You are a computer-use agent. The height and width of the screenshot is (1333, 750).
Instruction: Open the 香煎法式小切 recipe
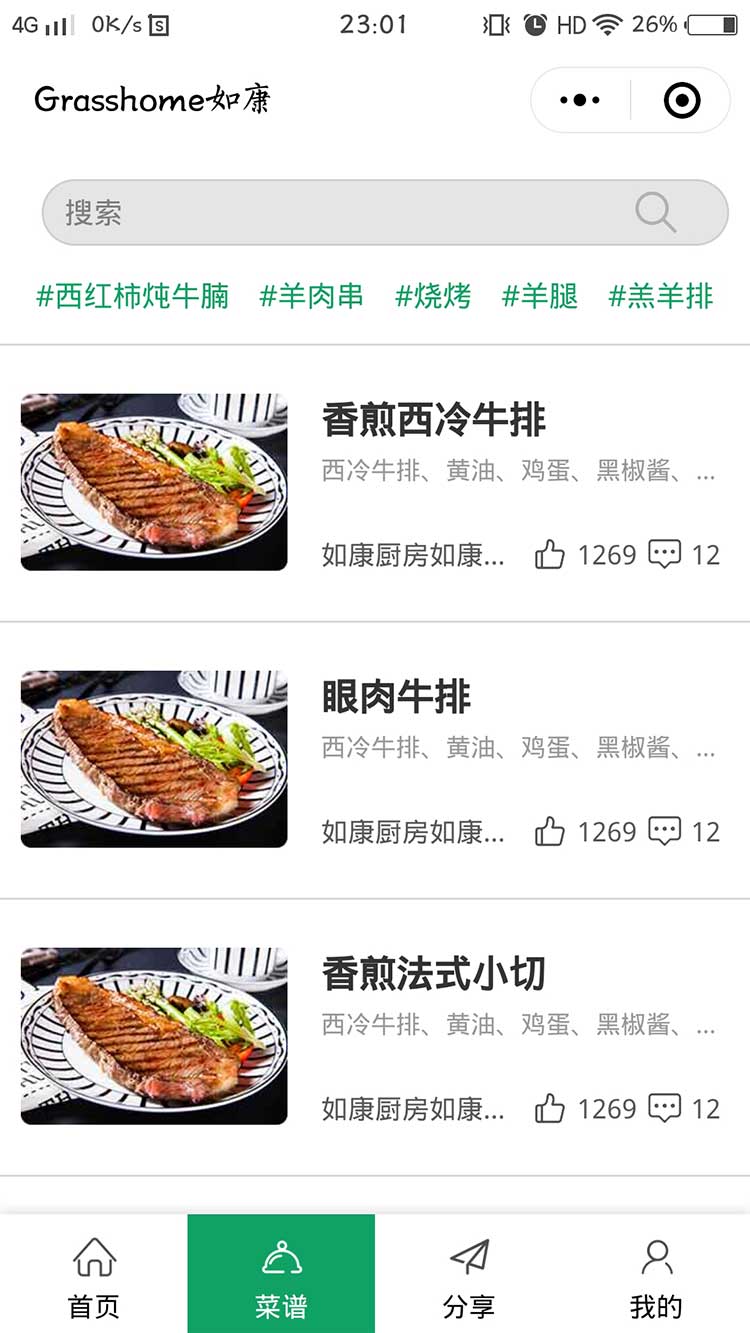pos(434,975)
